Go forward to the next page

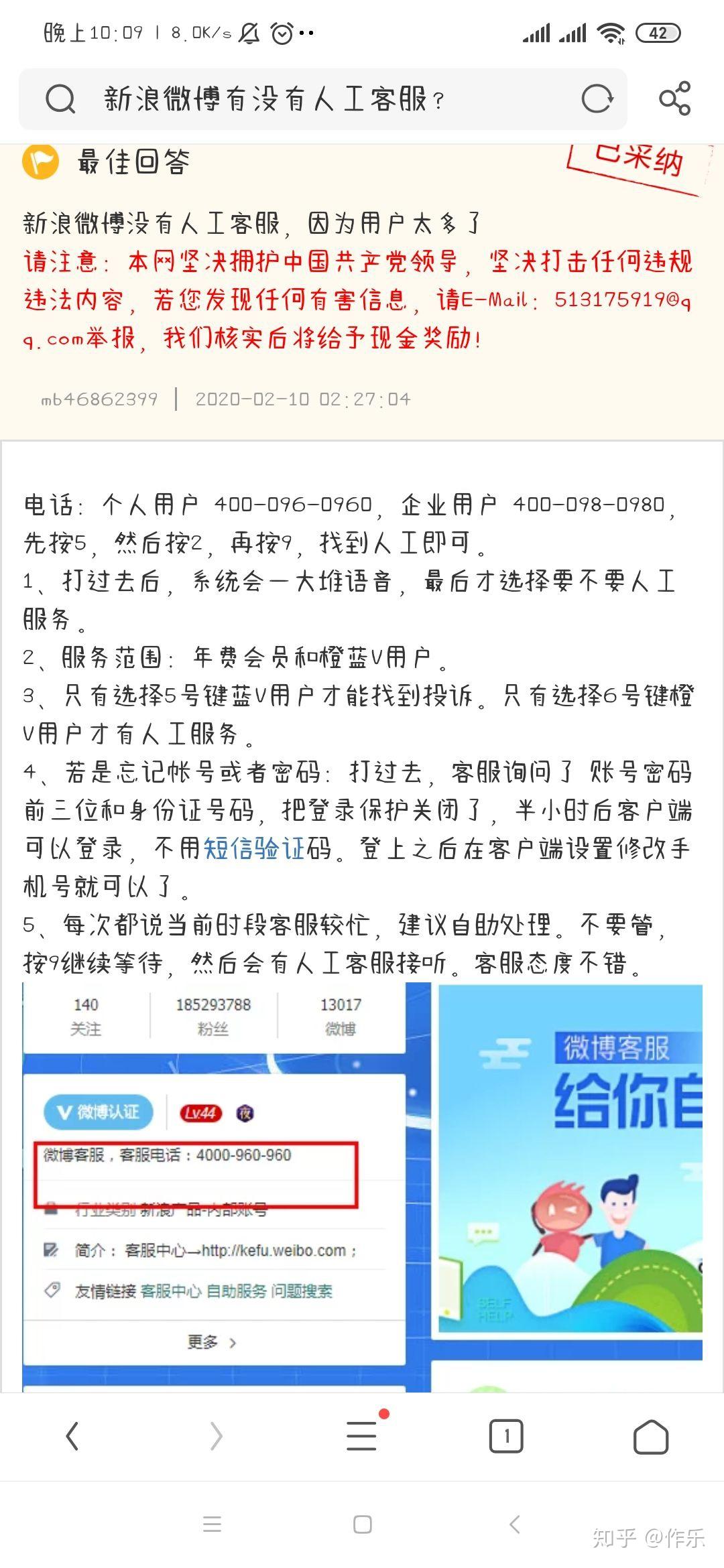(x=216, y=1437)
